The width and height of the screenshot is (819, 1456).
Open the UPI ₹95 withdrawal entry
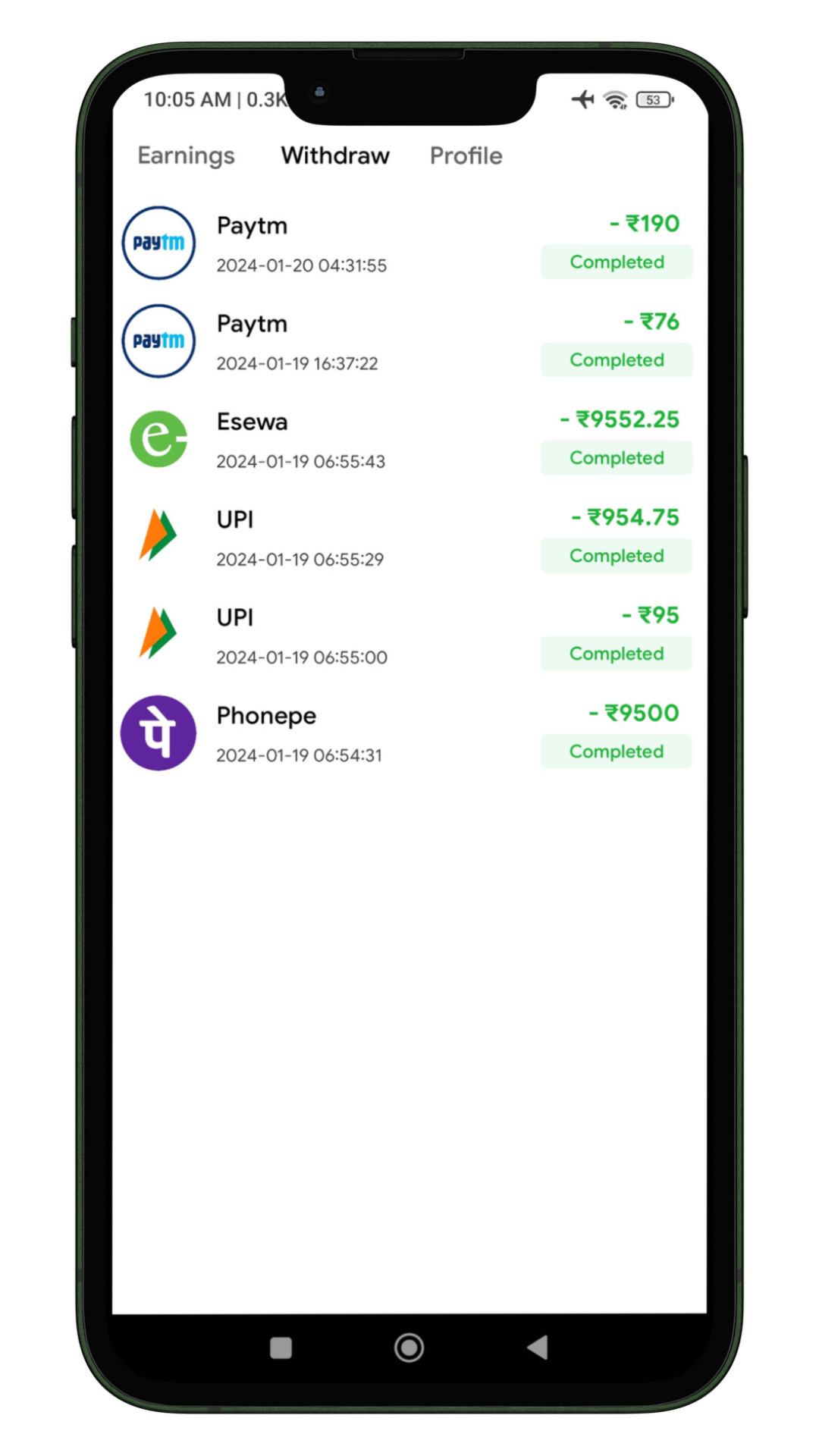pos(408,635)
